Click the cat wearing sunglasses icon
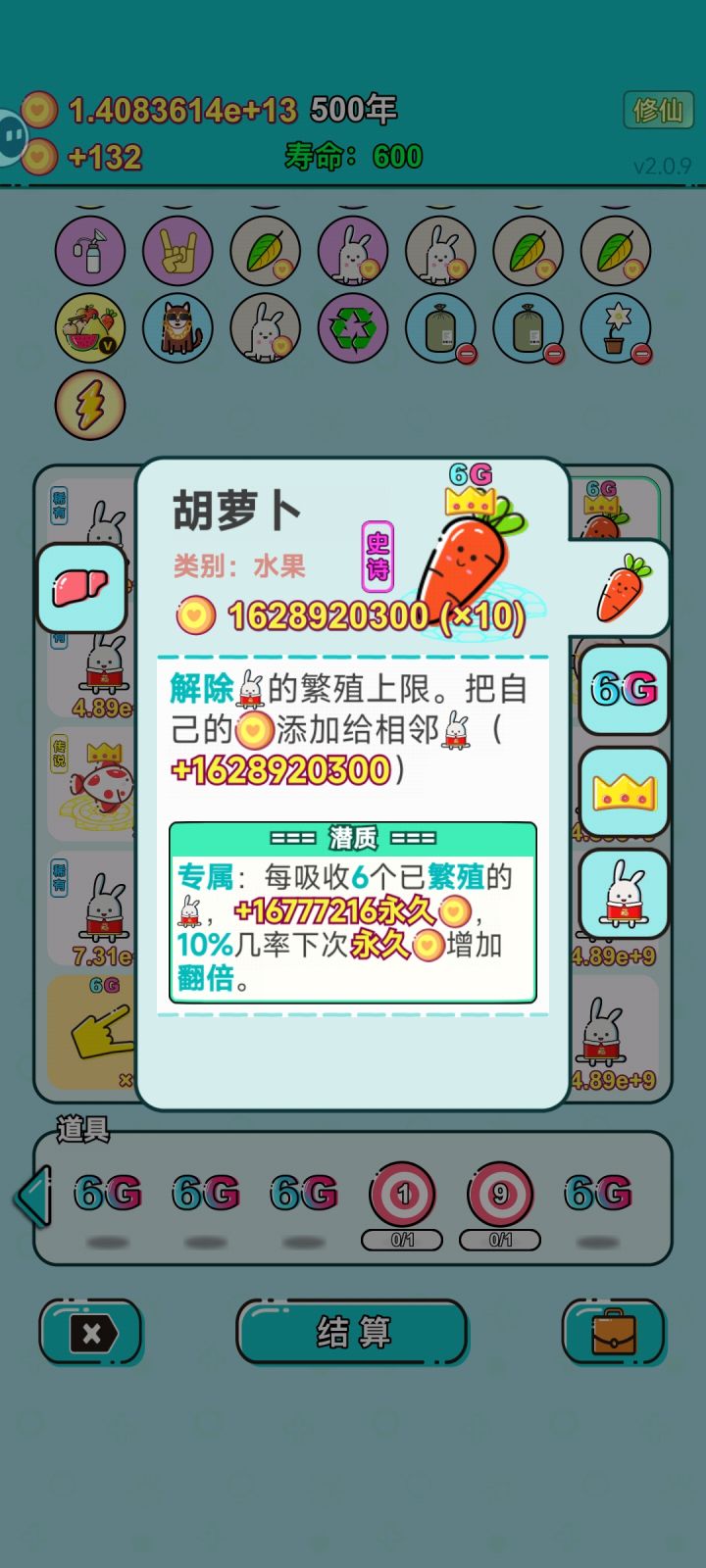The image size is (706, 1568). click(177, 329)
